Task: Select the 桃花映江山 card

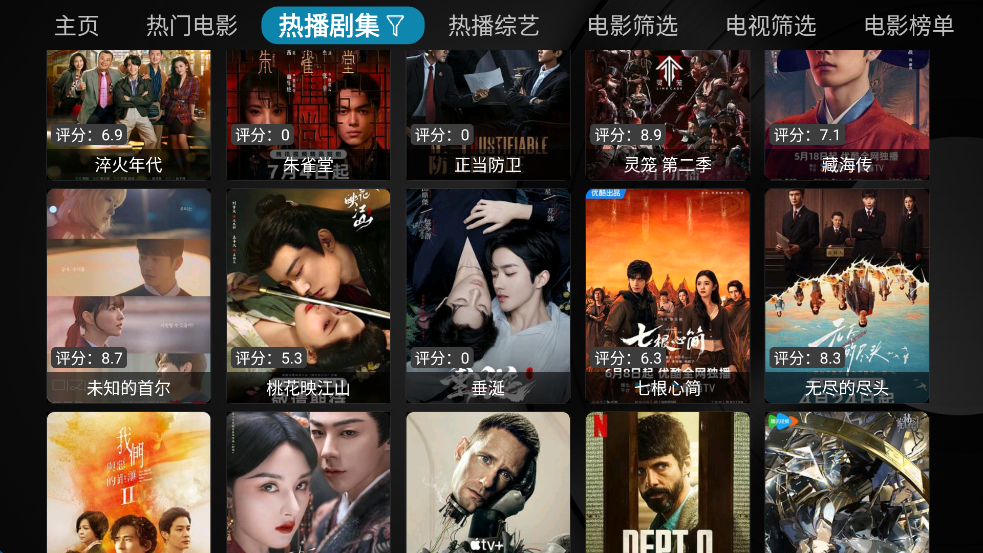Action: coord(308,295)
